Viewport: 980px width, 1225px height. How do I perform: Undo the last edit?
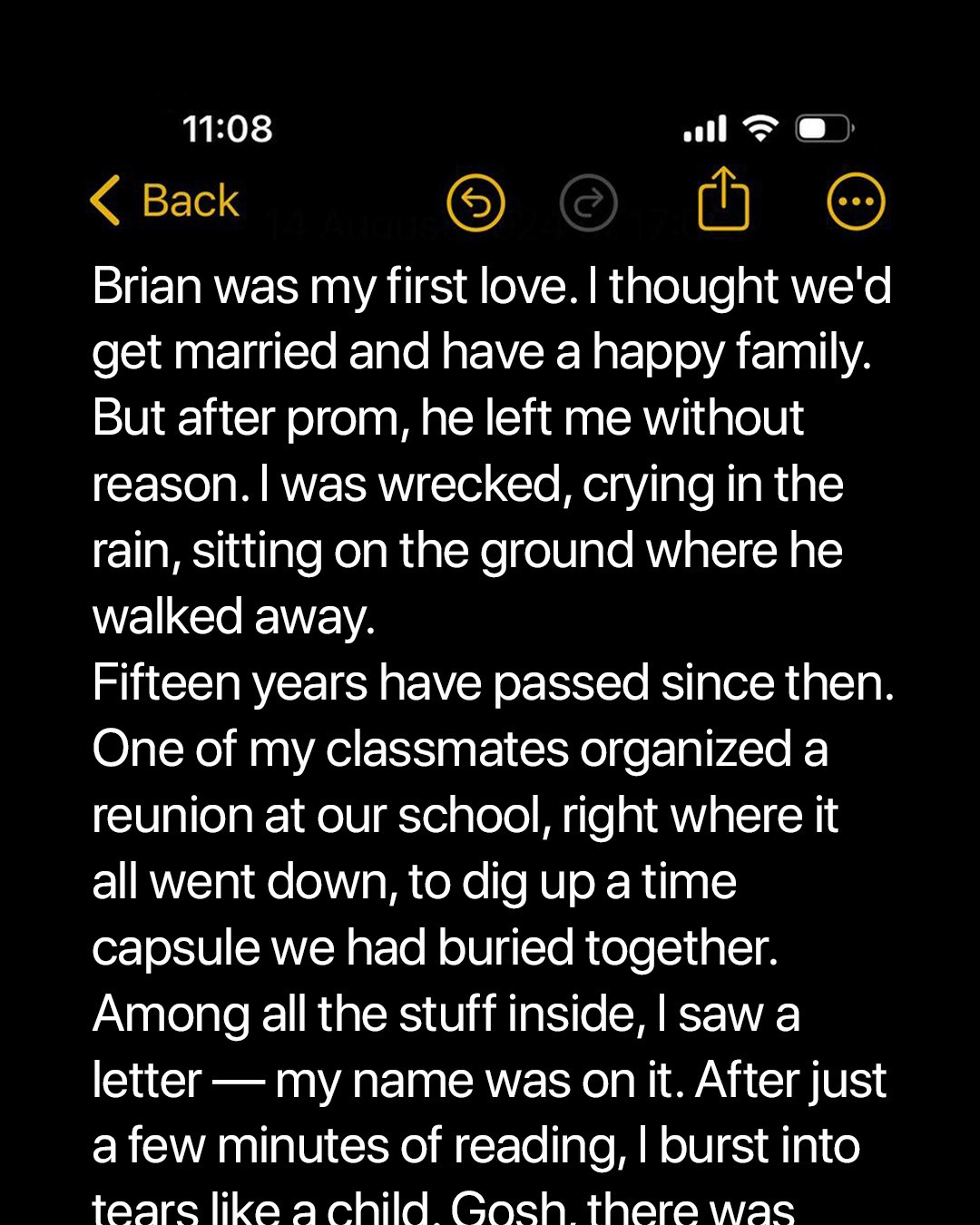point(475,202)
